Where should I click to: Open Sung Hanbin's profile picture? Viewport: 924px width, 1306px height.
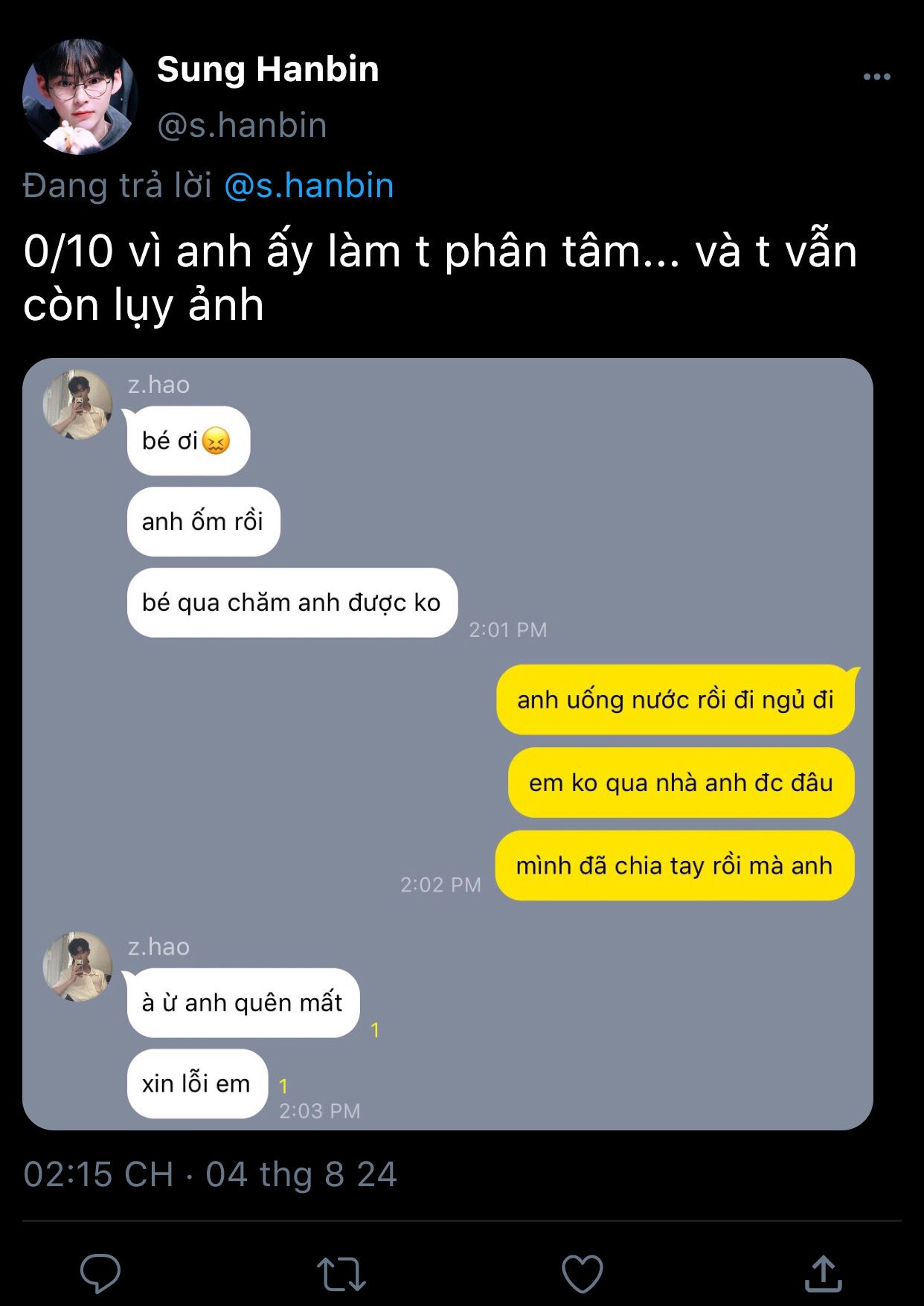(x=80, y=97)
